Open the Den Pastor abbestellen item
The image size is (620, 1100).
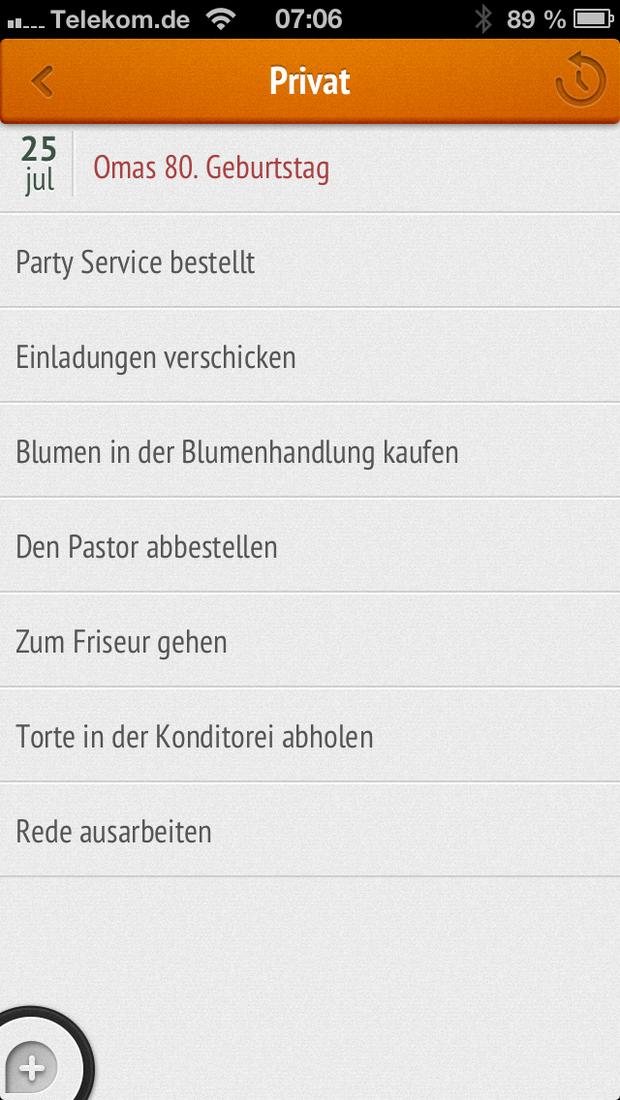pos(310,545)
